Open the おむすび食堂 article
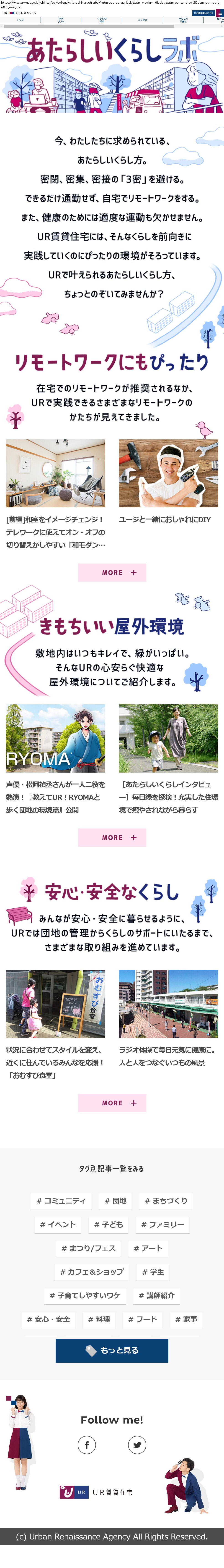This screenshot has width=224, height=1568. [55, 1004]
